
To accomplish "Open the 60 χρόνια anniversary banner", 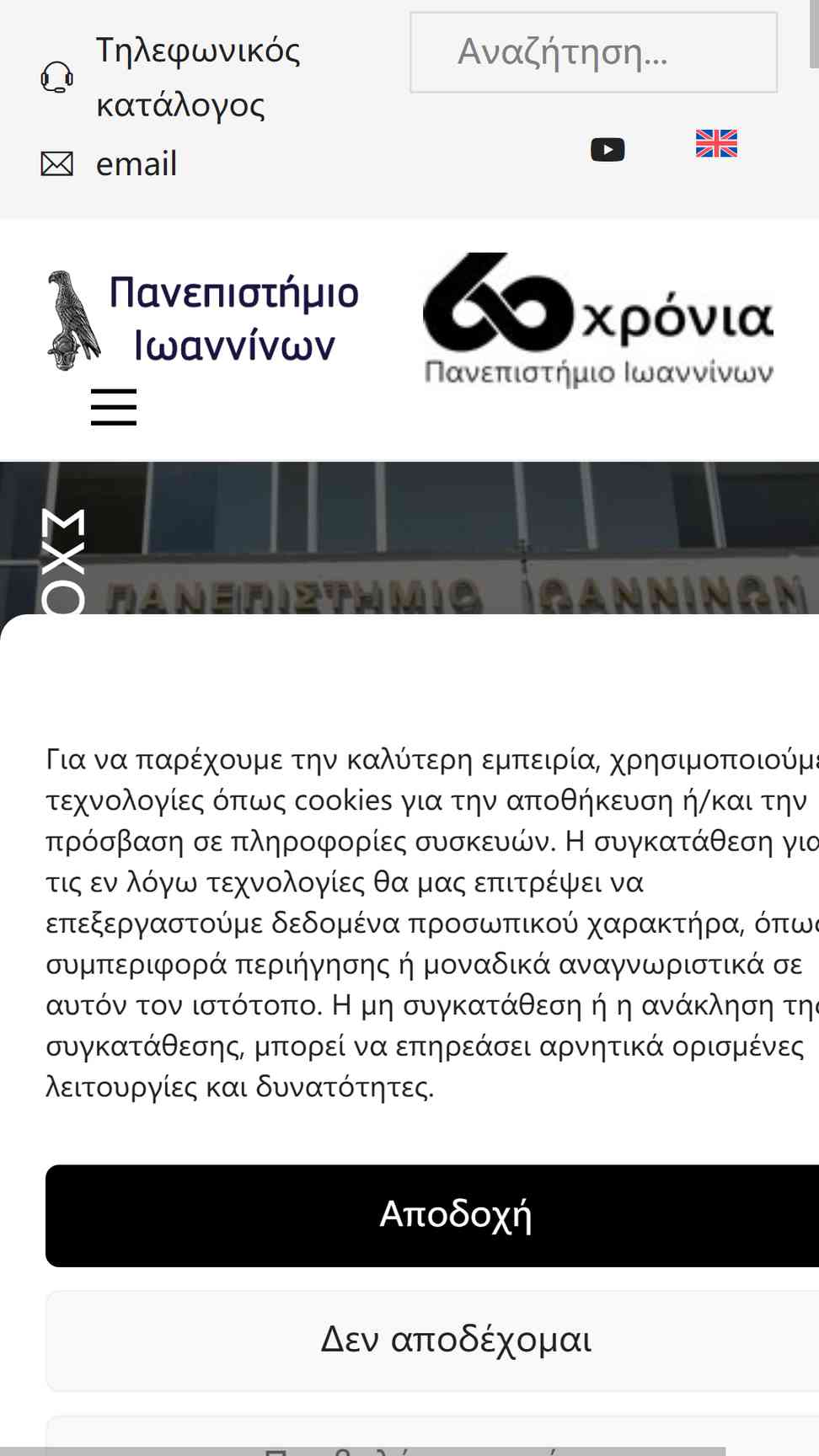I will [x=598, y=319].
